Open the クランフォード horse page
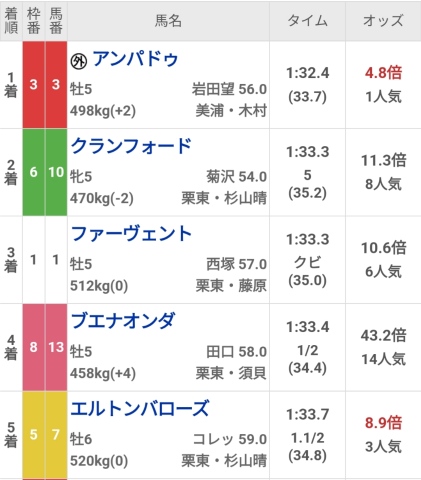 [131, 146]
